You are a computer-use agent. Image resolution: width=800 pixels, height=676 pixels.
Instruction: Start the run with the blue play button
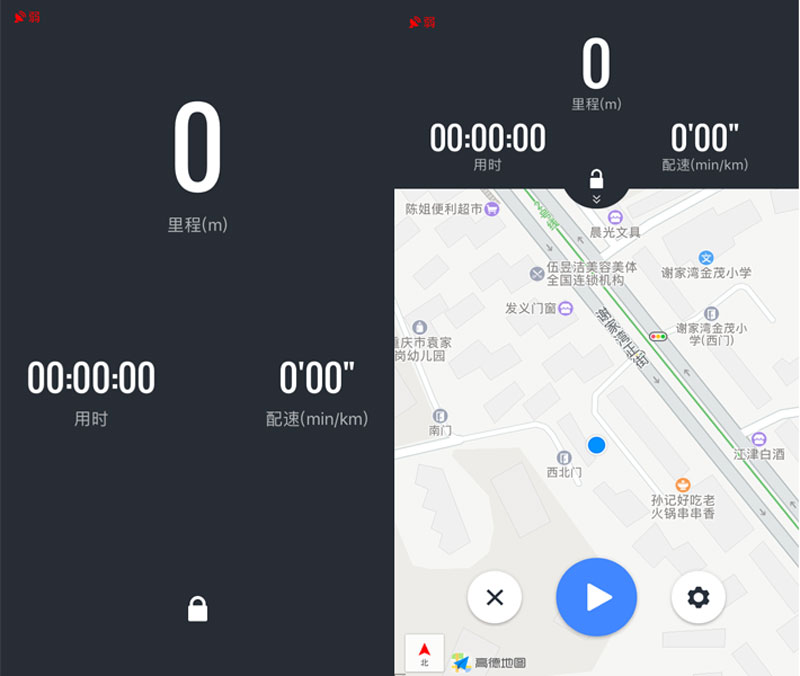coord(596,597)
